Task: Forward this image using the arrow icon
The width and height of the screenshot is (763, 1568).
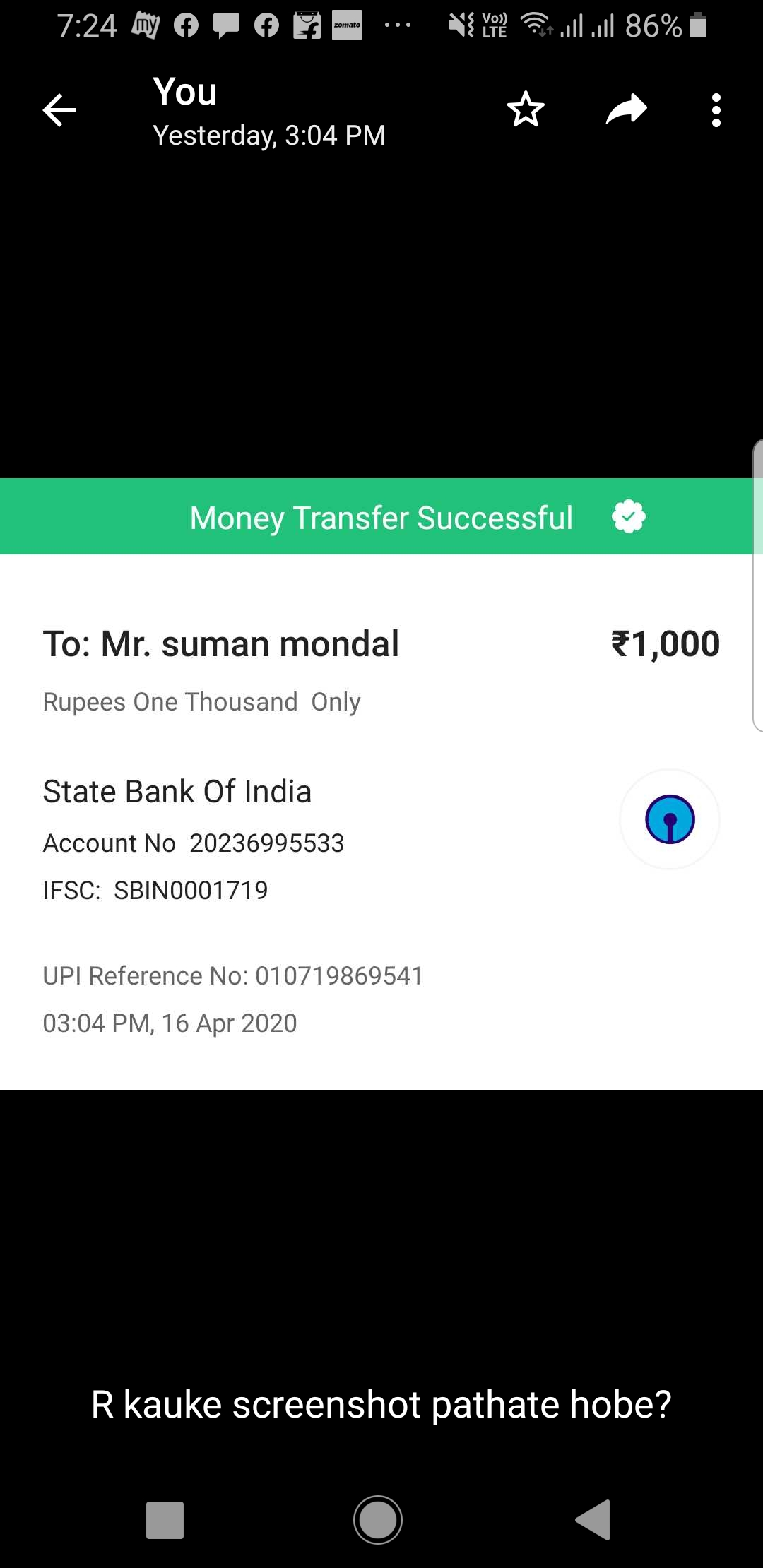Action: (627, 109)
